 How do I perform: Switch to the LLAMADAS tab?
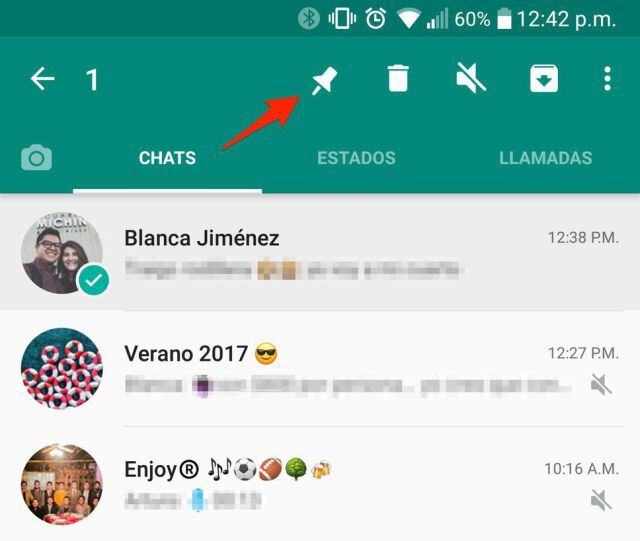(545, 158)
